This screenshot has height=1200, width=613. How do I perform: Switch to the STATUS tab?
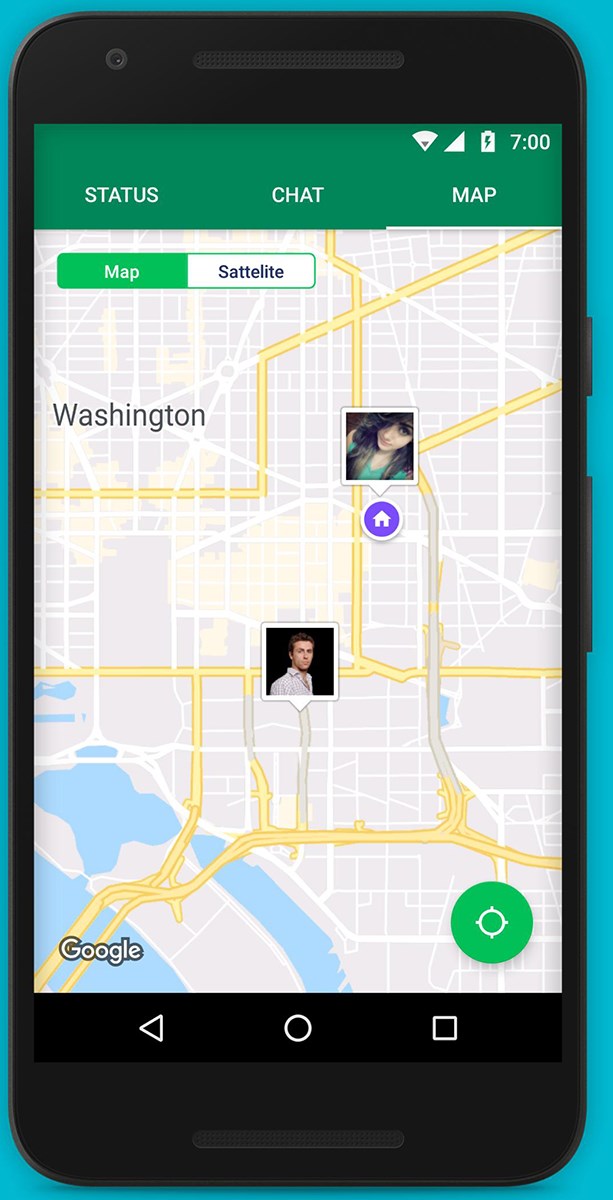121,195
